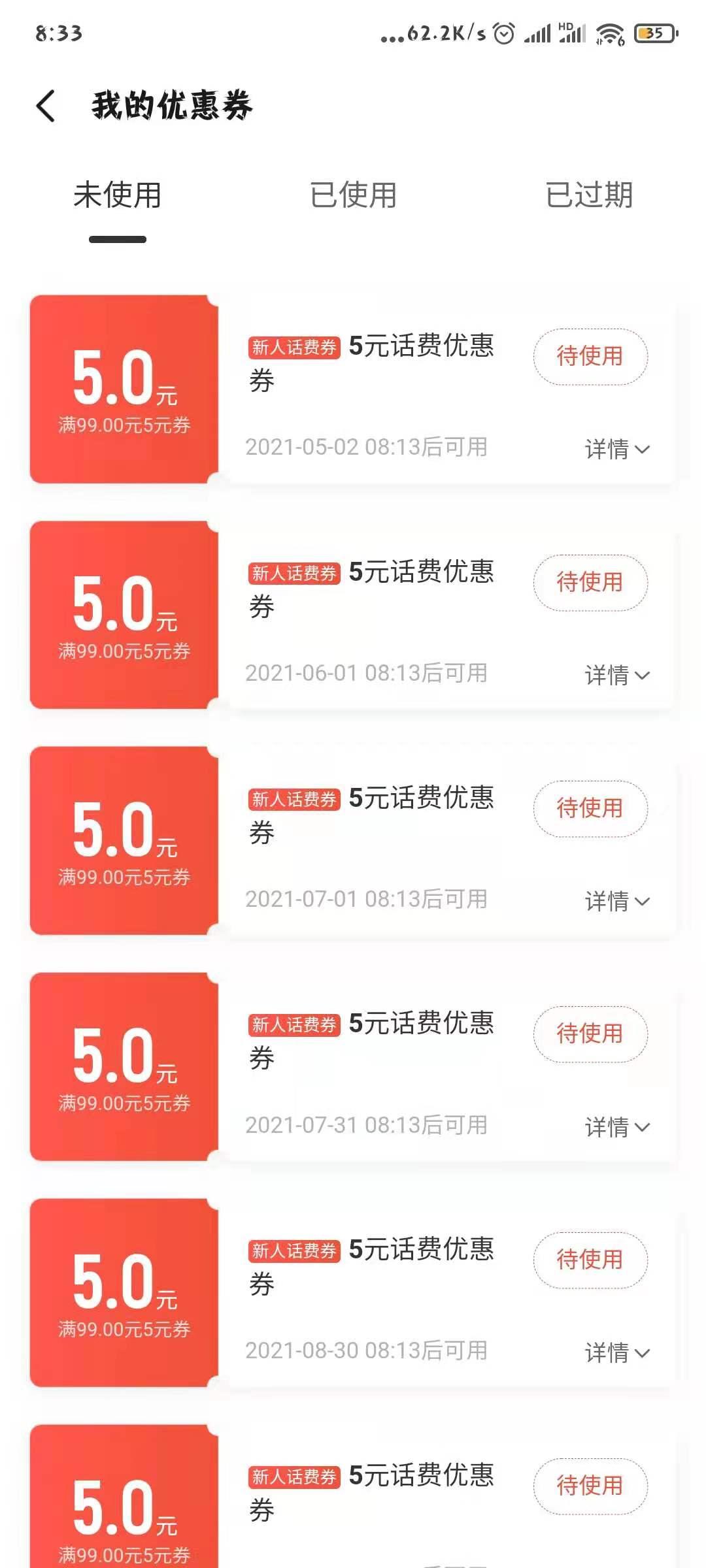Tap 待使用 on the 2021-05-02 coupon
Viewport: 706px width, 1568px height.
click(x=590, y=357)
